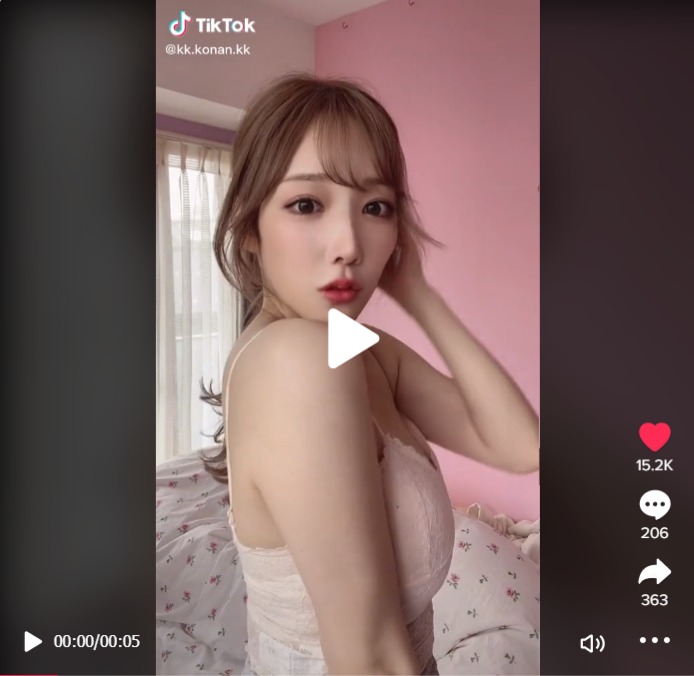Share this TikTok video
Viewport: 694px width, 676px height.
click(654, 572)
